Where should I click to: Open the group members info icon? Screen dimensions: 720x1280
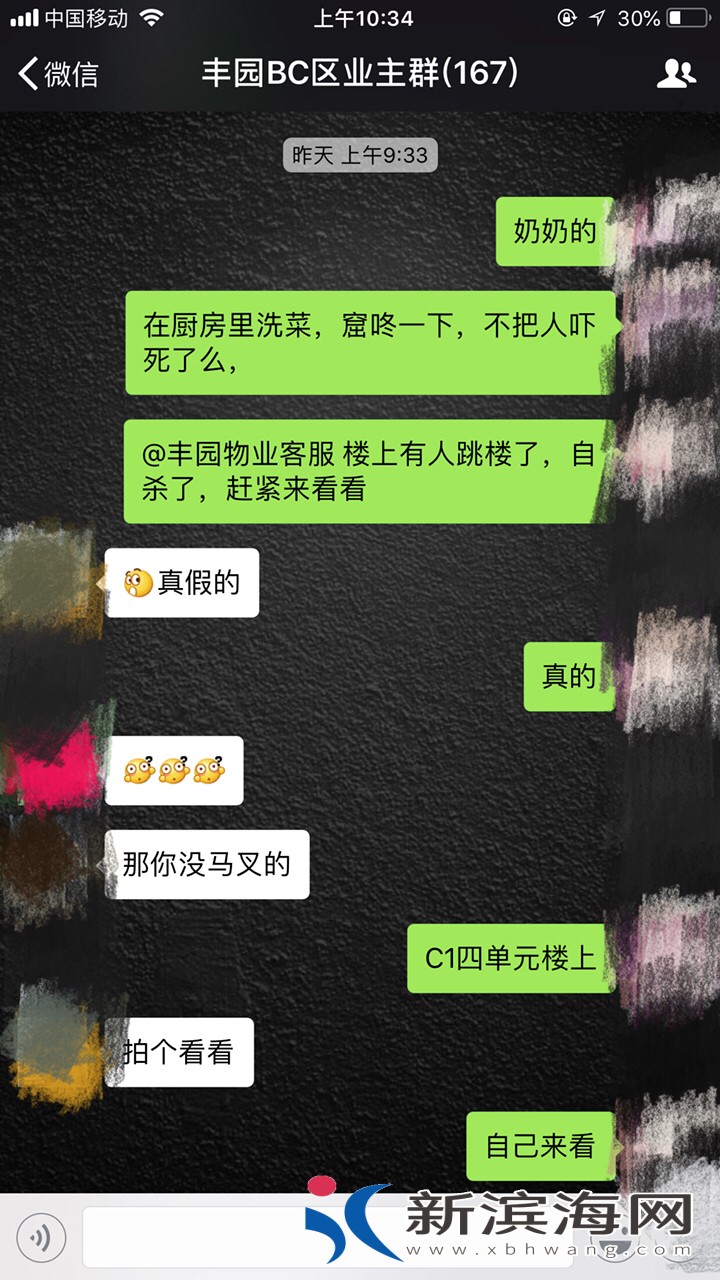[676, 73]
